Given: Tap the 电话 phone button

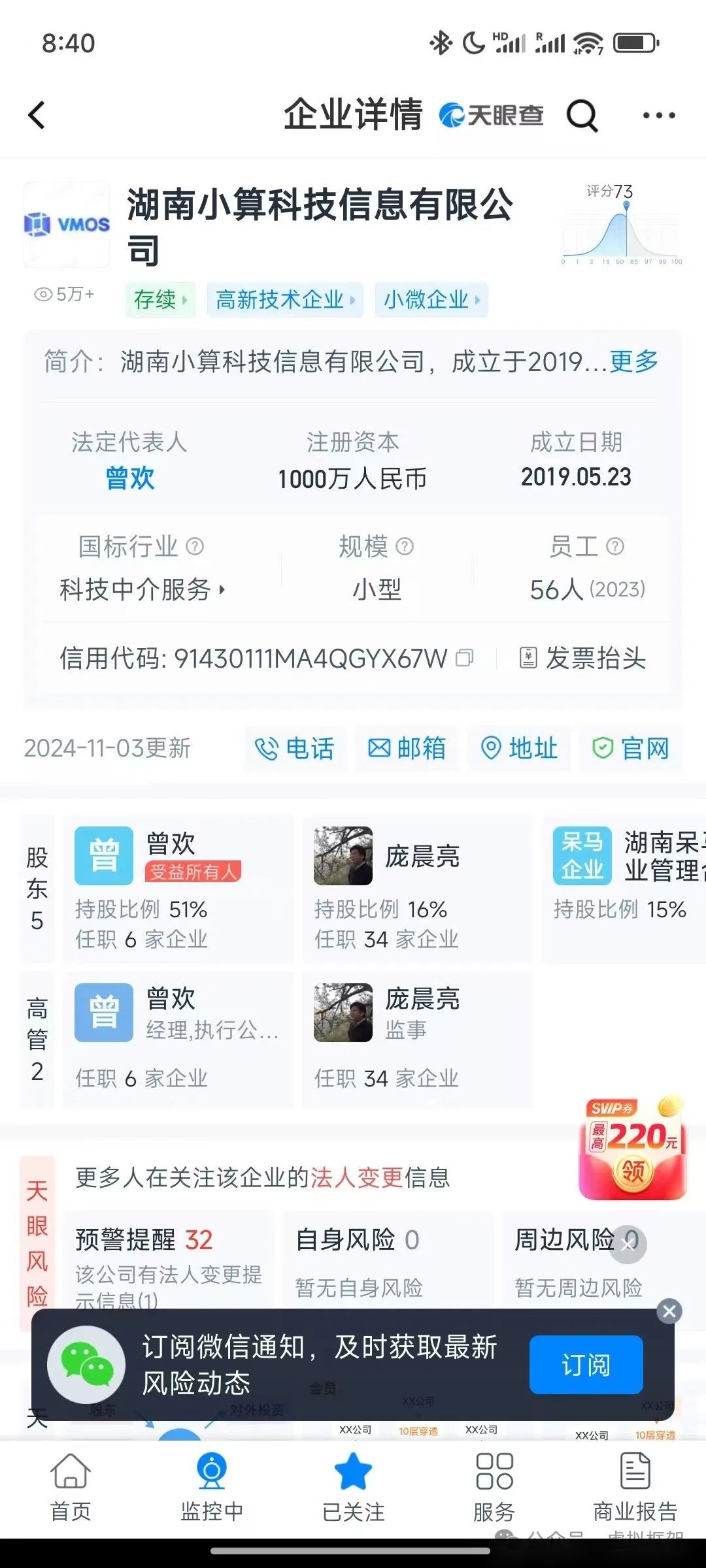Looking at the screenshot, I should (295, 749).
